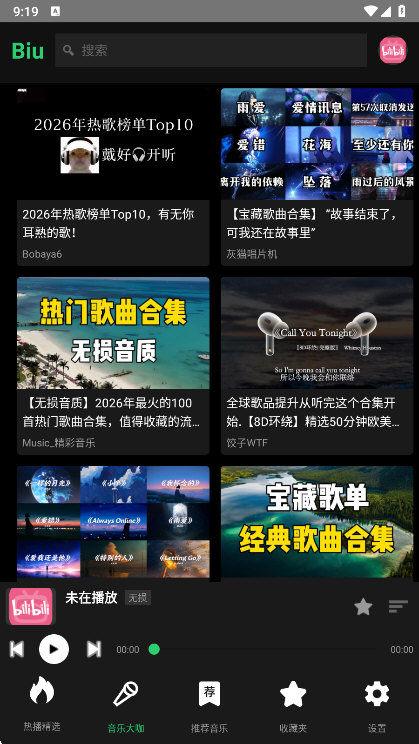The height and width of the screenshot is (744, 419).
Task: Favorite the current track with the star
Action: [363, 606]
